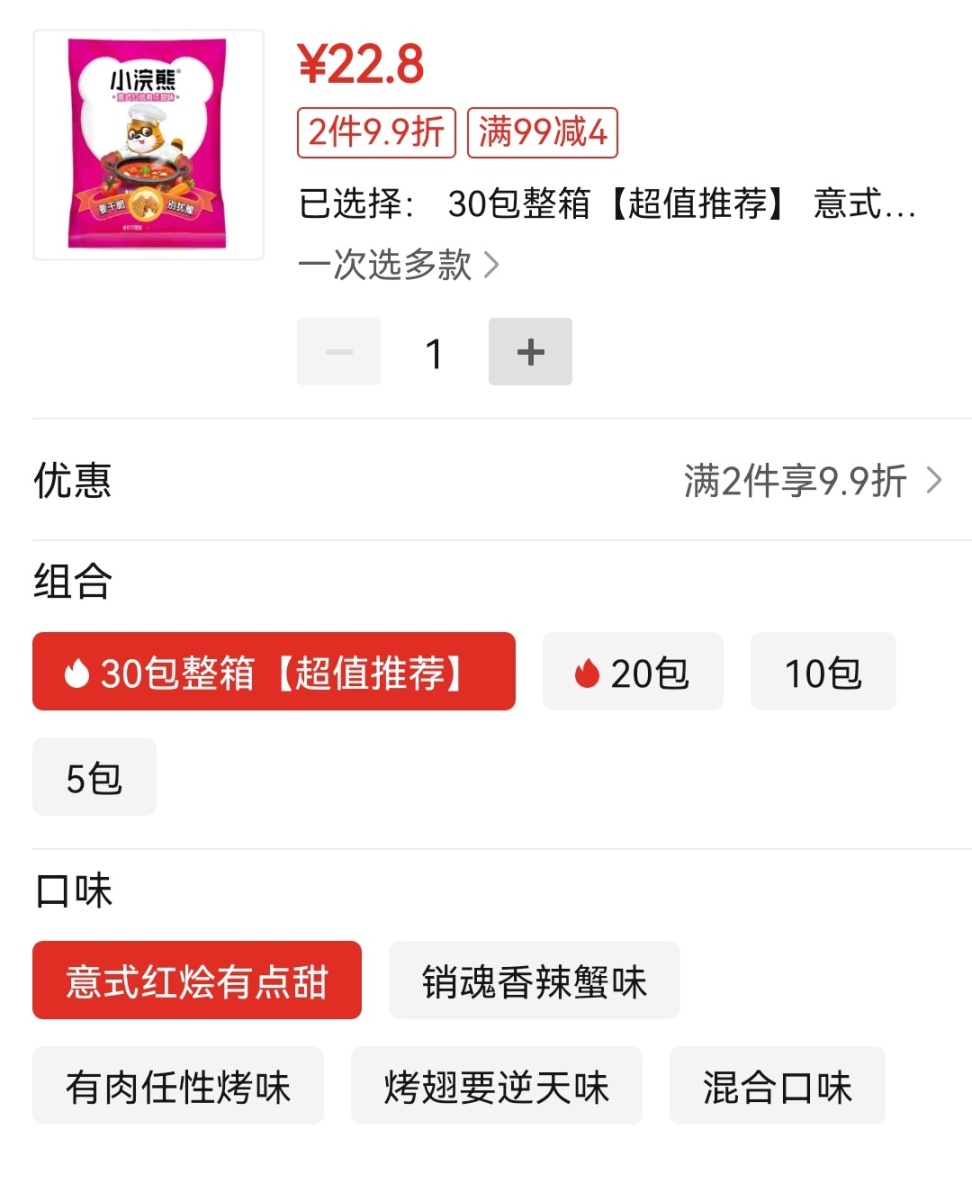Choose the 混合口味 mixed flavor
Screen dimensions: 972x1184
(777, 1086)
